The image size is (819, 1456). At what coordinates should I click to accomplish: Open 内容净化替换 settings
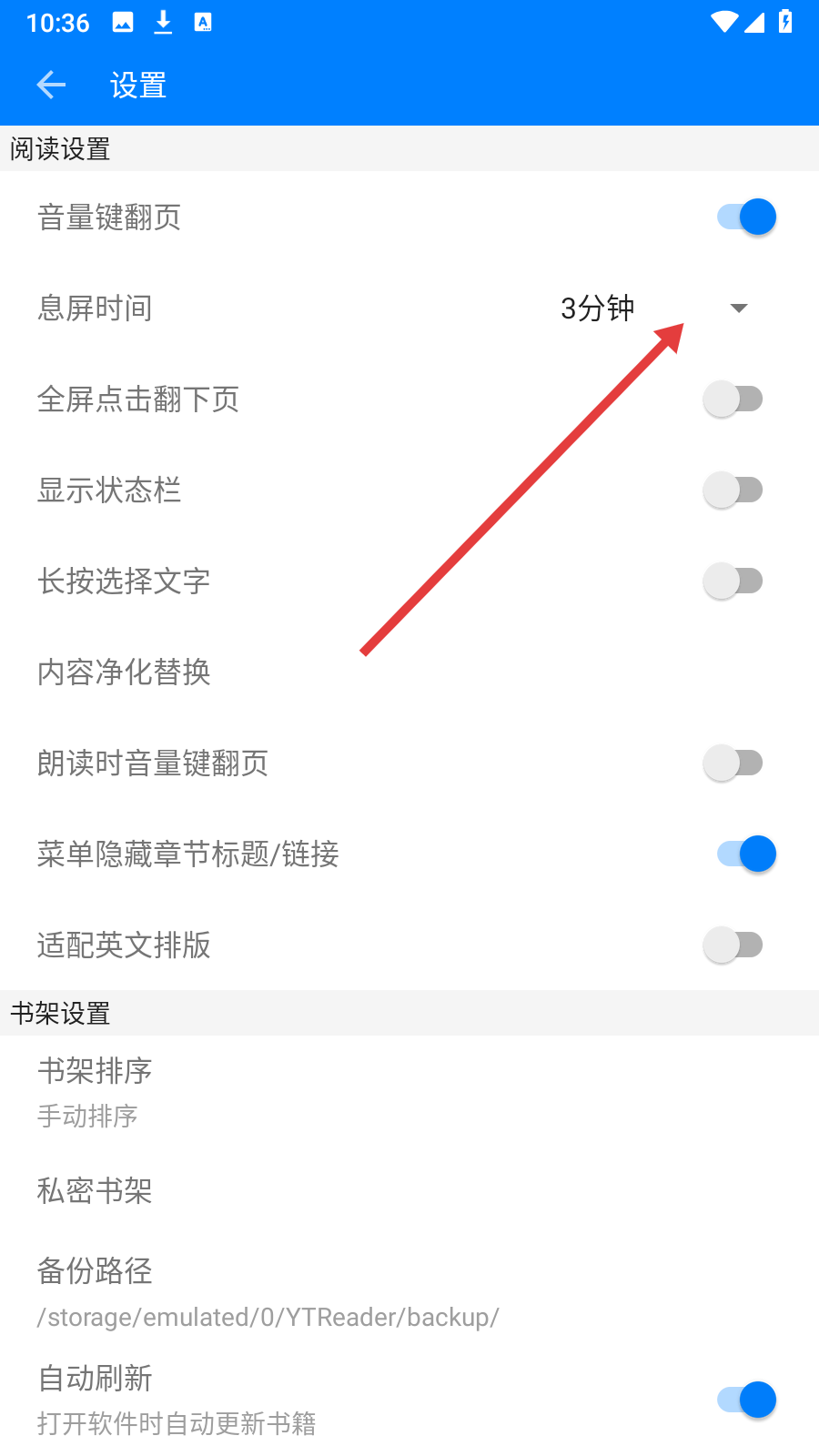[x=409, y=672]
